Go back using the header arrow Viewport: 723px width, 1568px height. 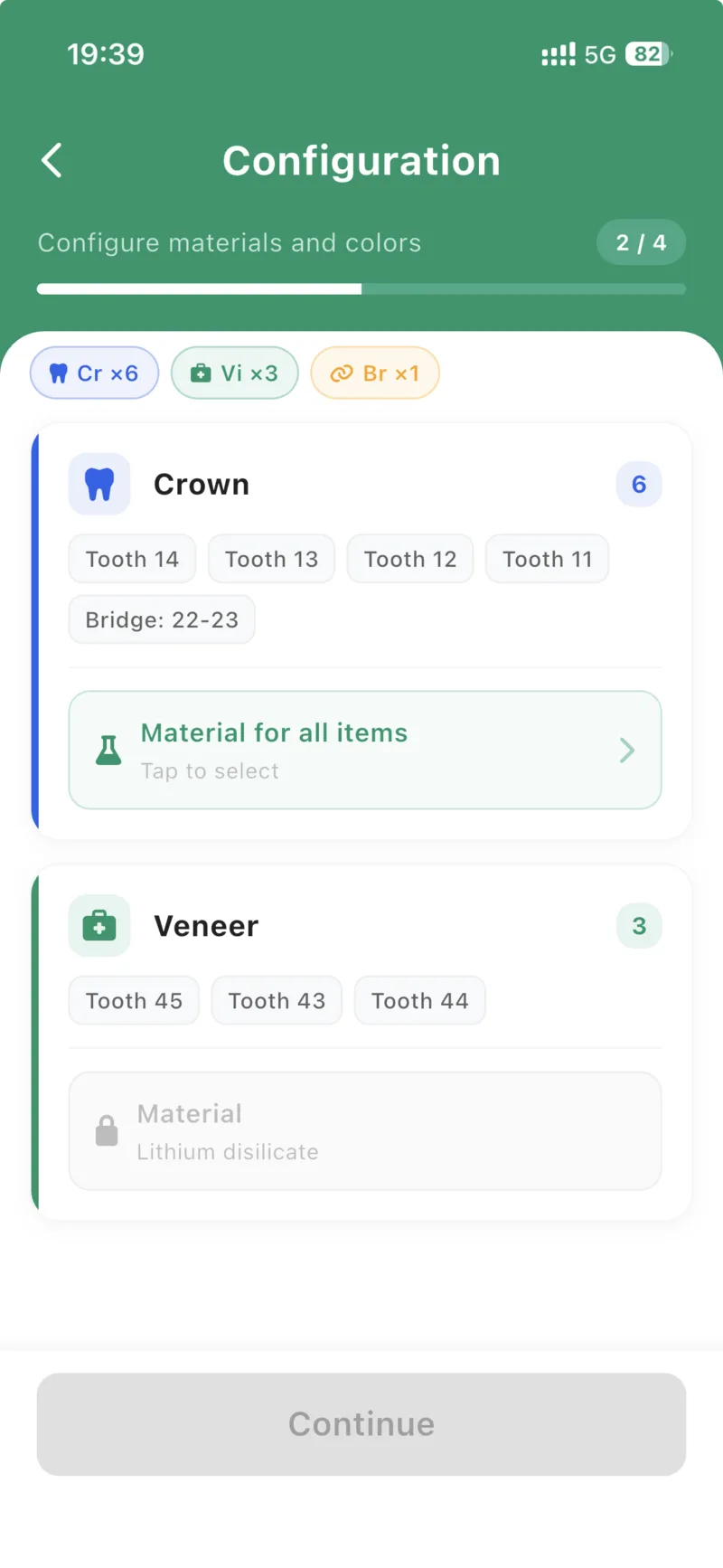pyautogui.click(x=52, y=161)
